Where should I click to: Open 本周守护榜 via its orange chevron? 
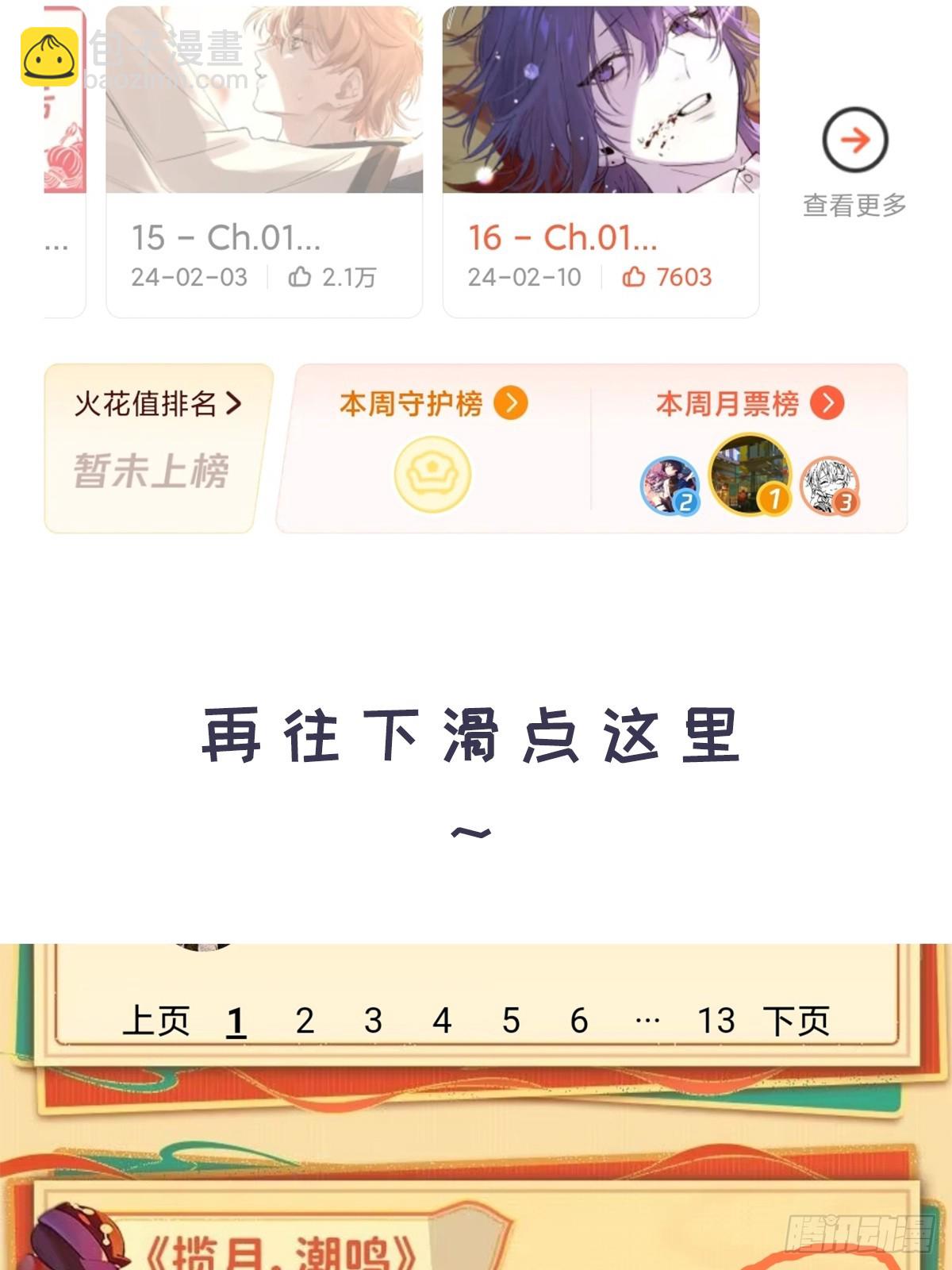point(510,404)
